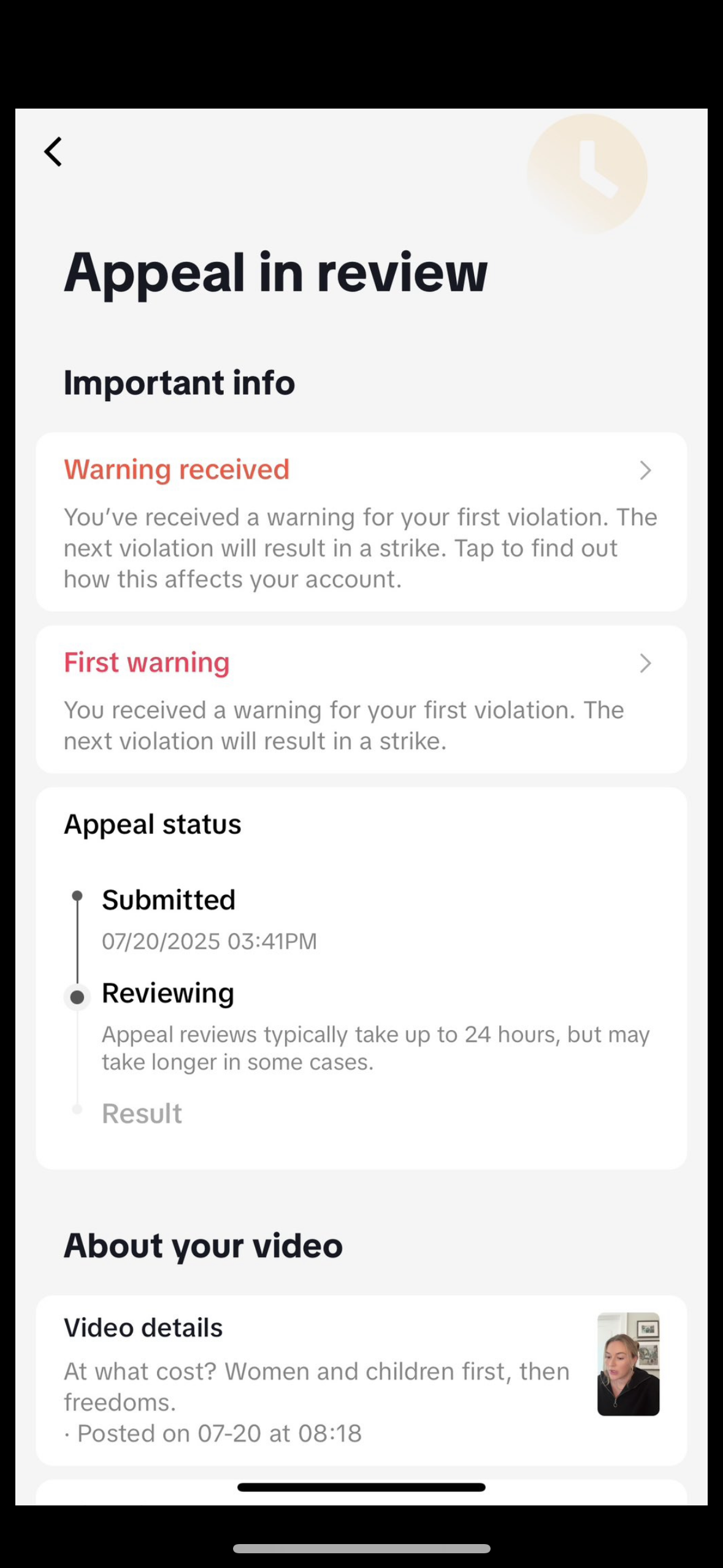The height and width of the screenshot is (1568, 723).
Task: Open the Warning received details
Action: tap(361, 521)
